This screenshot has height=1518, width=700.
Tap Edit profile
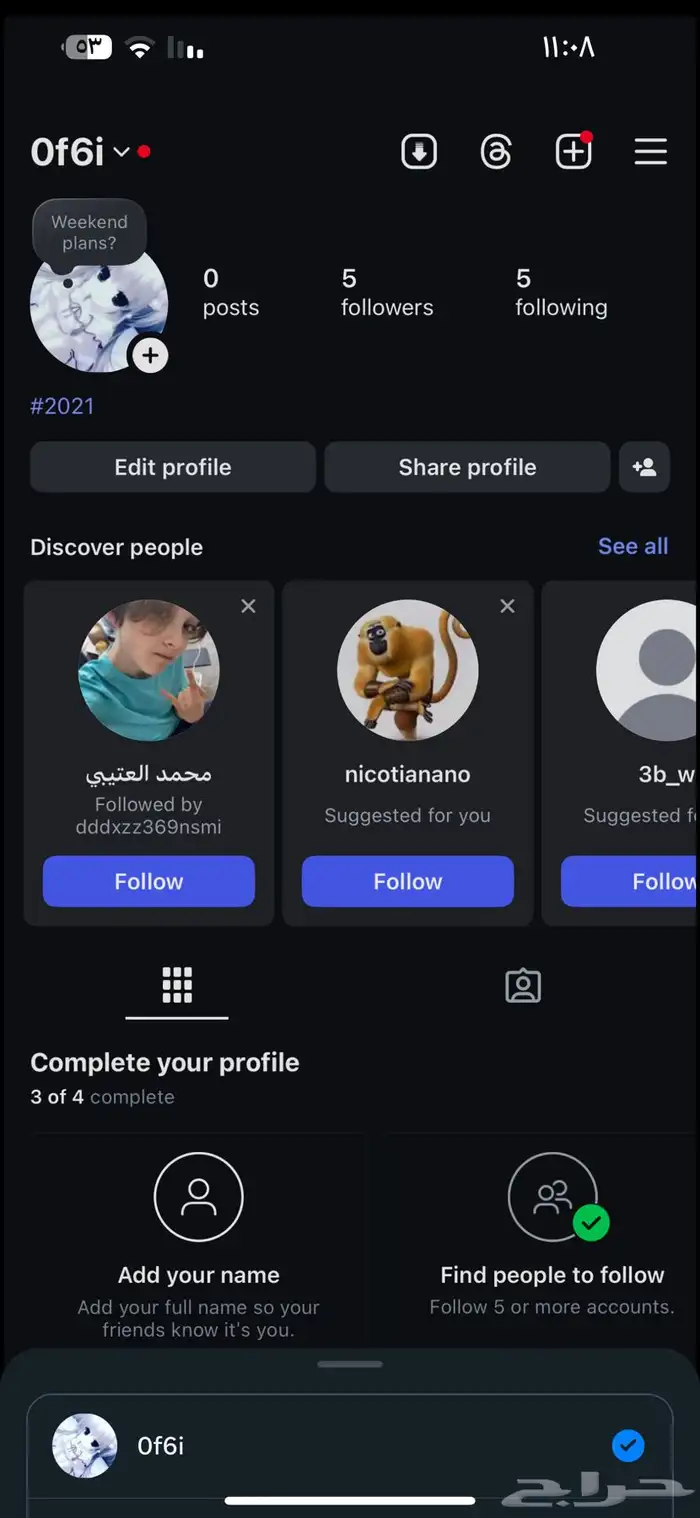click(x=173, y=467)
